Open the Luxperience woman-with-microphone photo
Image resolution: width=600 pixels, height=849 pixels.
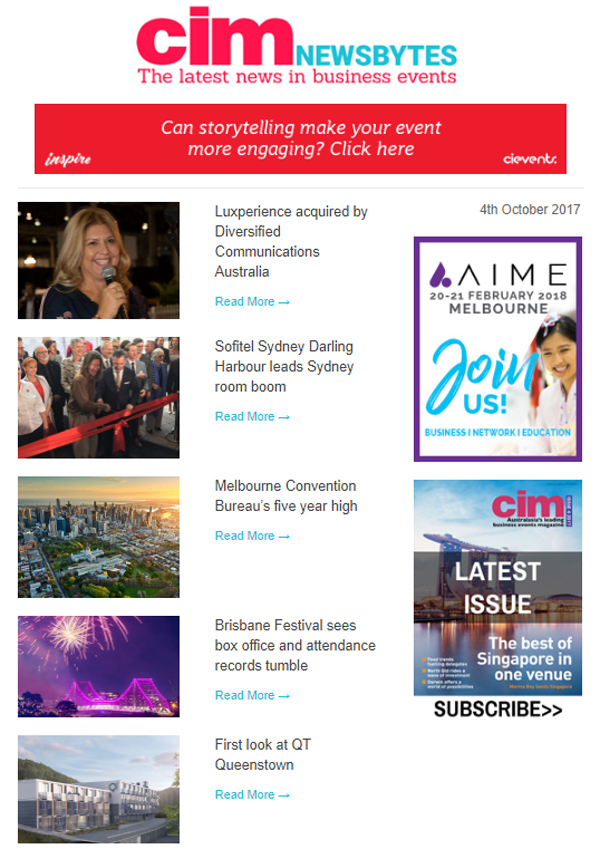pos(99,260)
